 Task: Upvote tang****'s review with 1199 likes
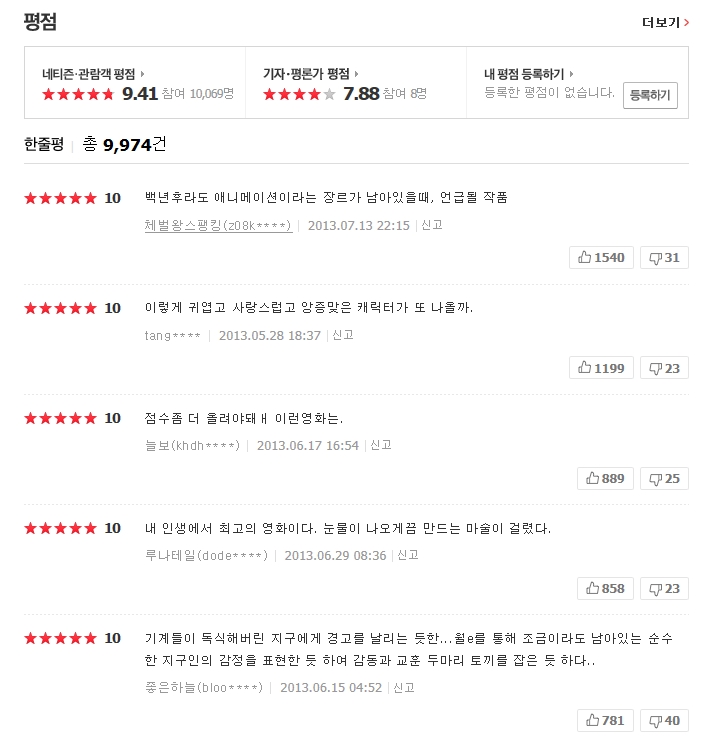point(601,368)
